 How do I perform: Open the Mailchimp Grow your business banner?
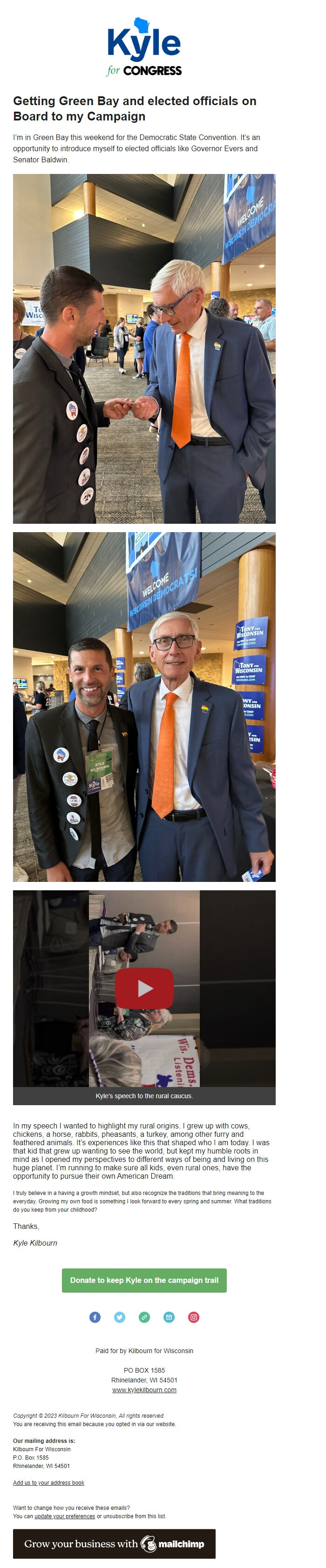pos(114,1544)
